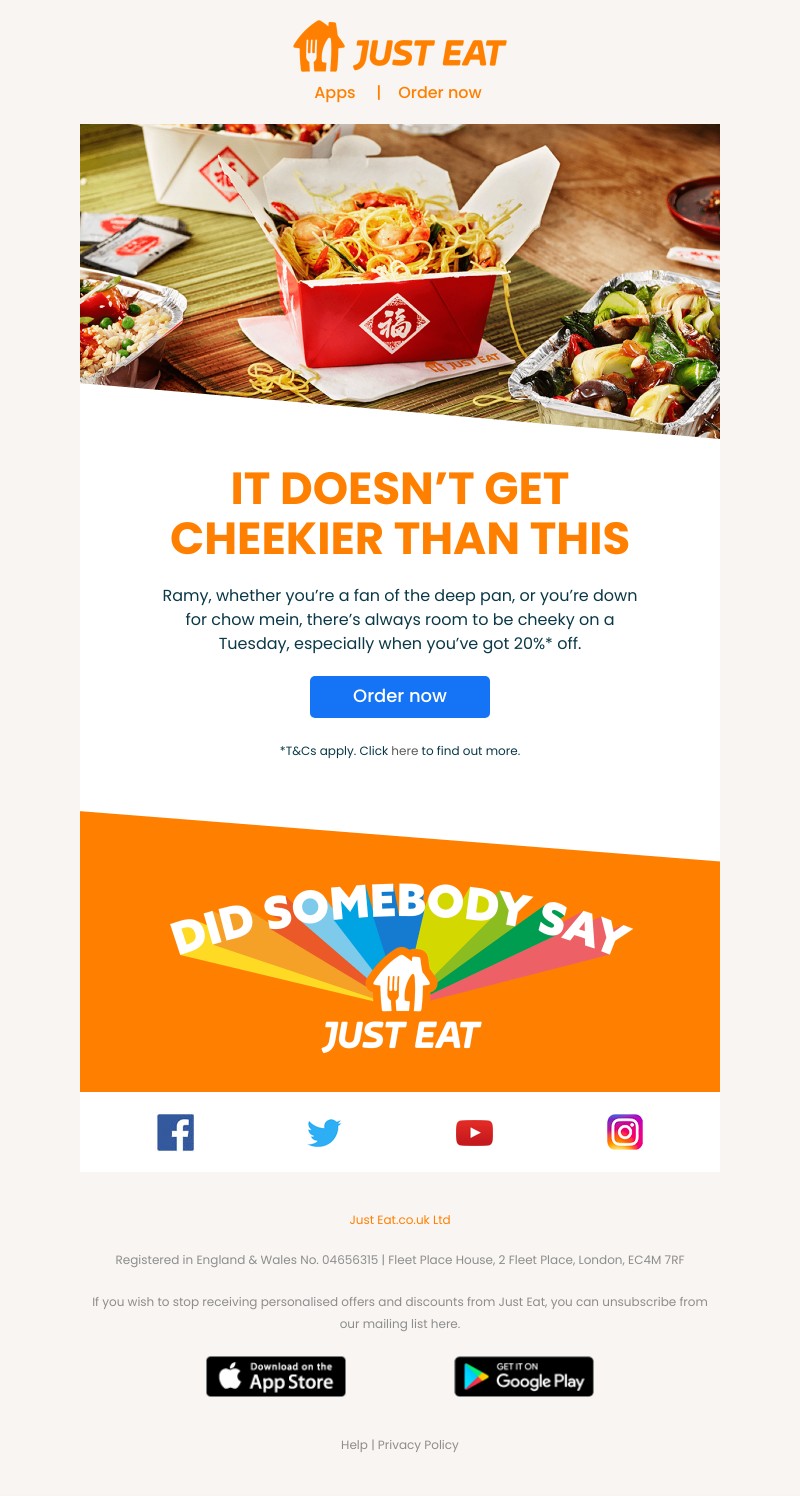800x1496 pixels.
Task: Tap the orange Order now header link
Action: (x=439, y=93)
